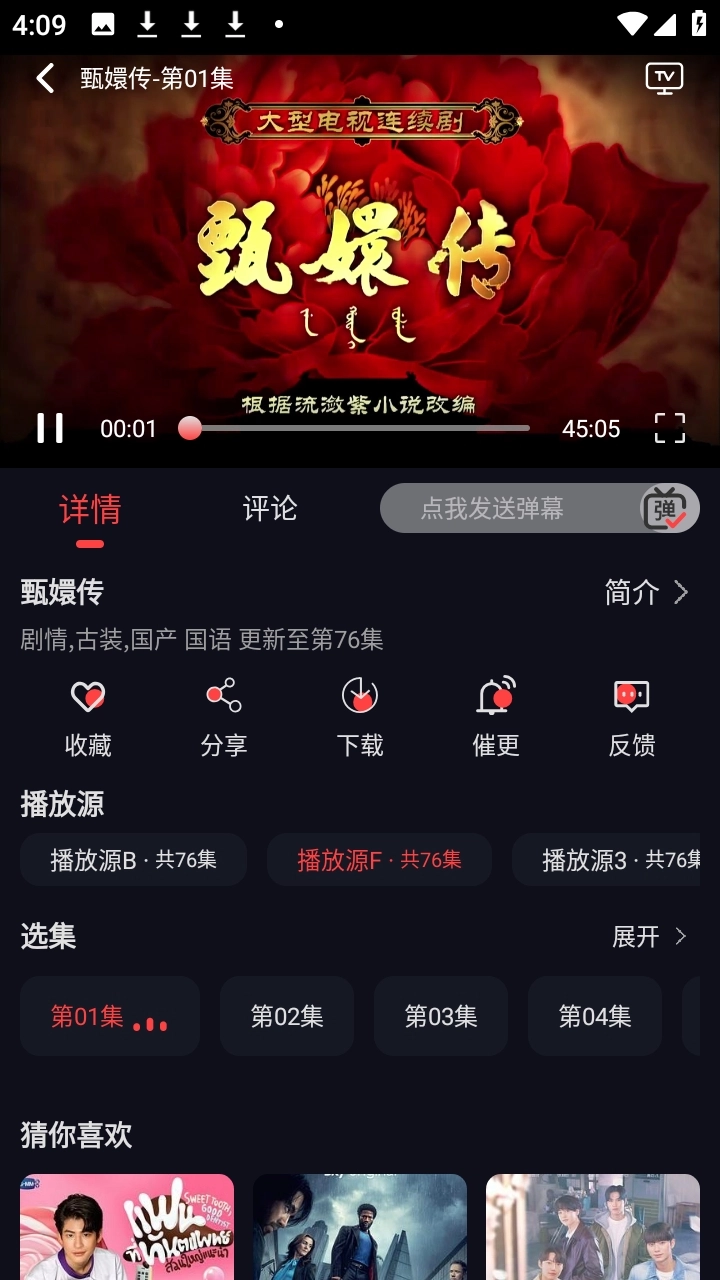Tap the 收藏 favorite heart icon
Viewport: 720px width, 1280px height.
pos(88,696)
